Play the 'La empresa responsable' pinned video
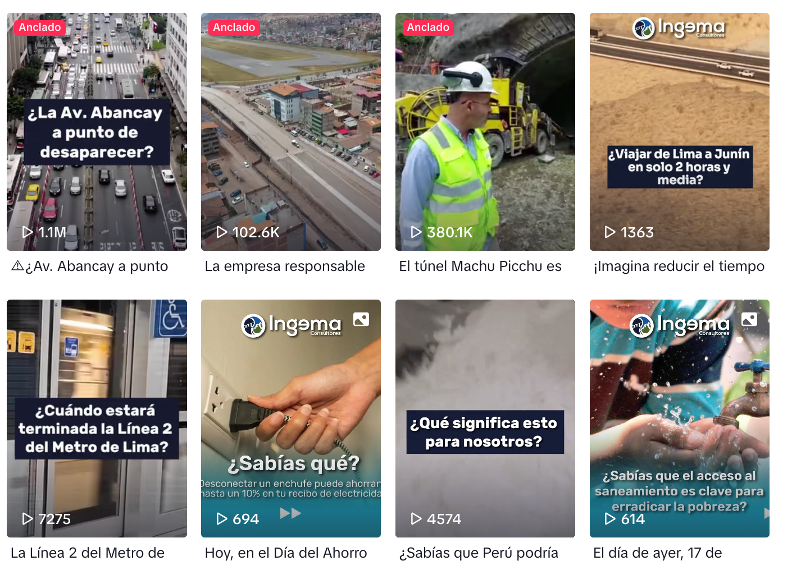Viewport: 793px width, 579px height. (x=290, y=131)
